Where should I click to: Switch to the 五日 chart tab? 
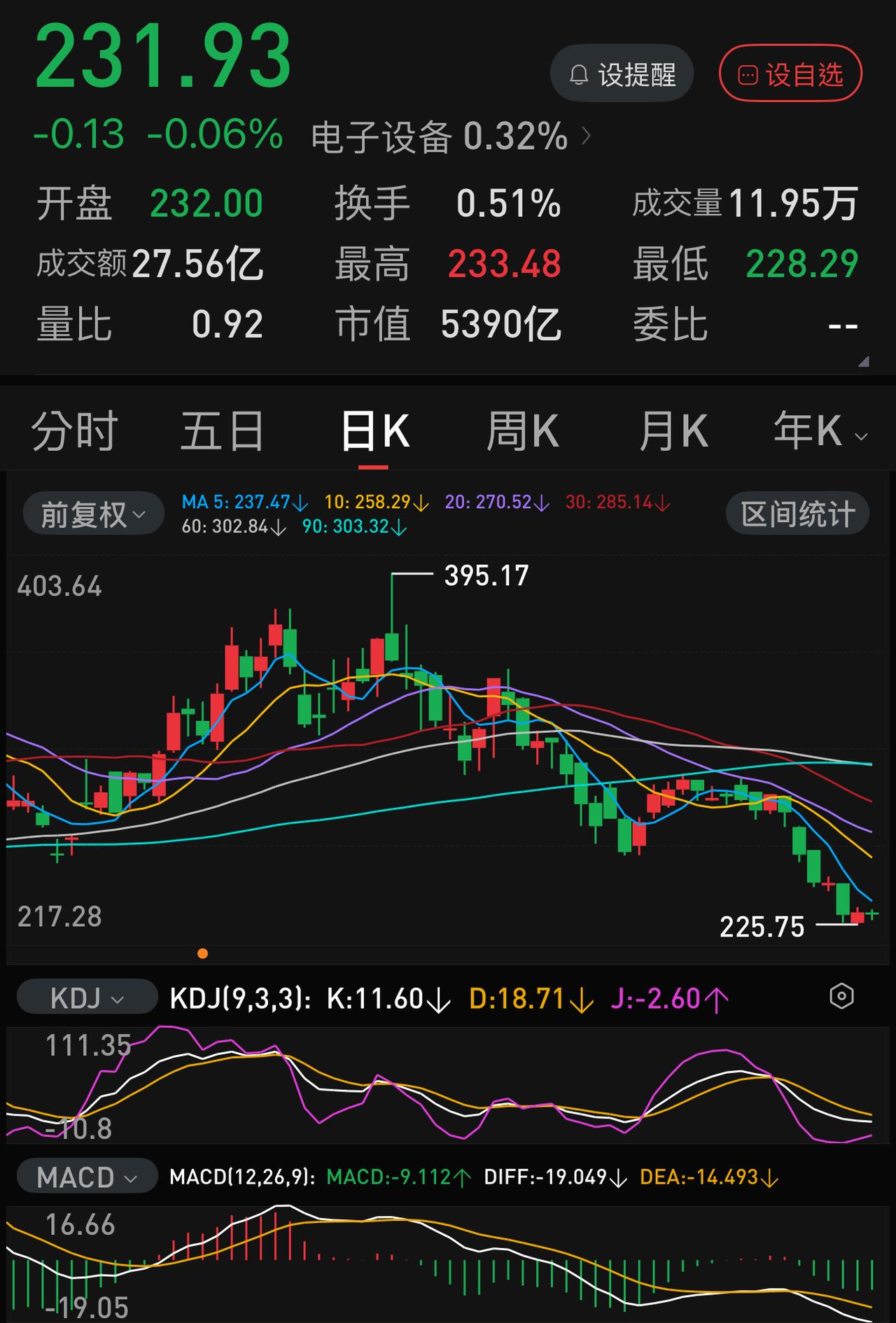[223, 430]
